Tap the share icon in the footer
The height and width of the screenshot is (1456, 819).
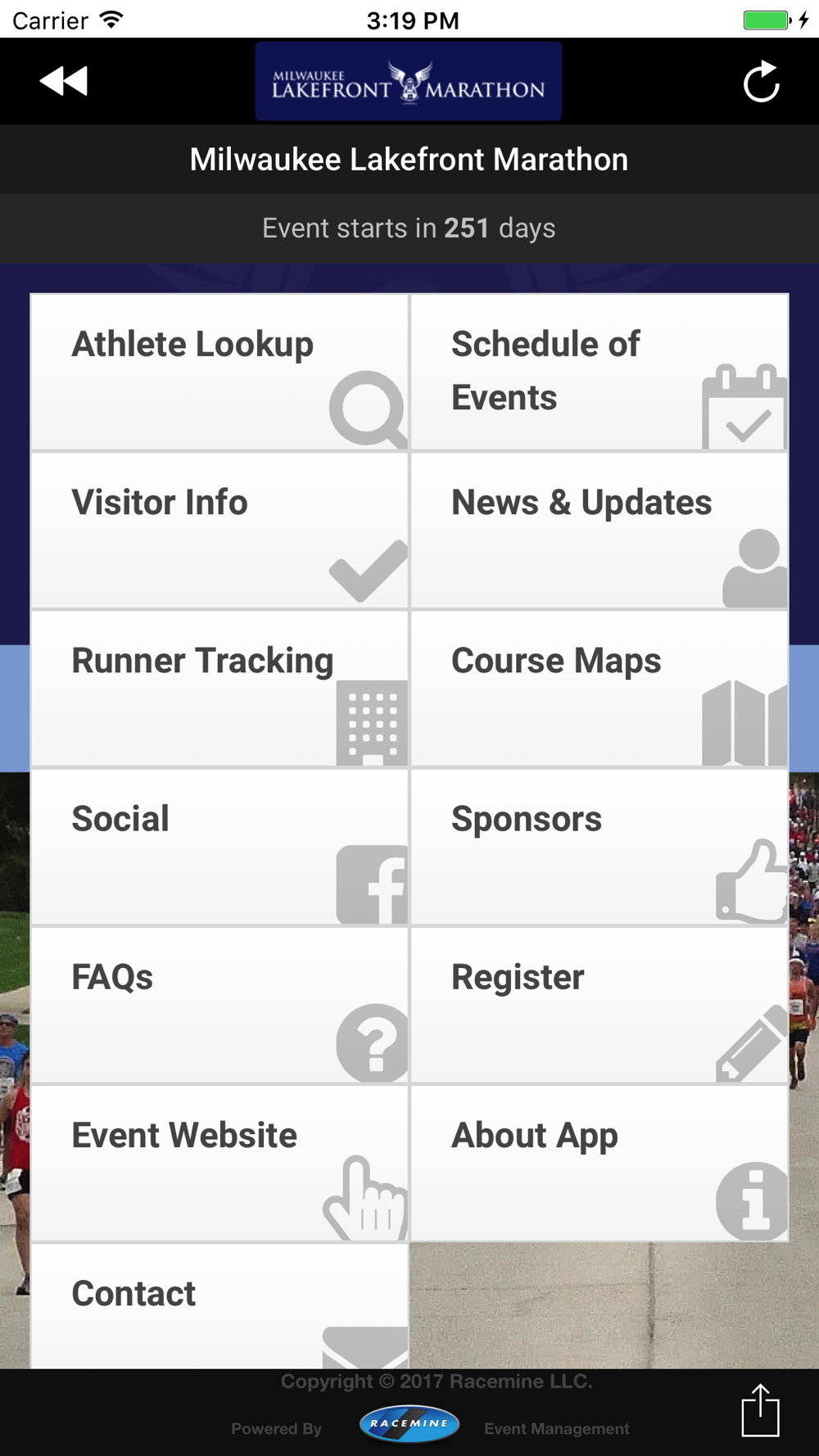point(760,1410)
